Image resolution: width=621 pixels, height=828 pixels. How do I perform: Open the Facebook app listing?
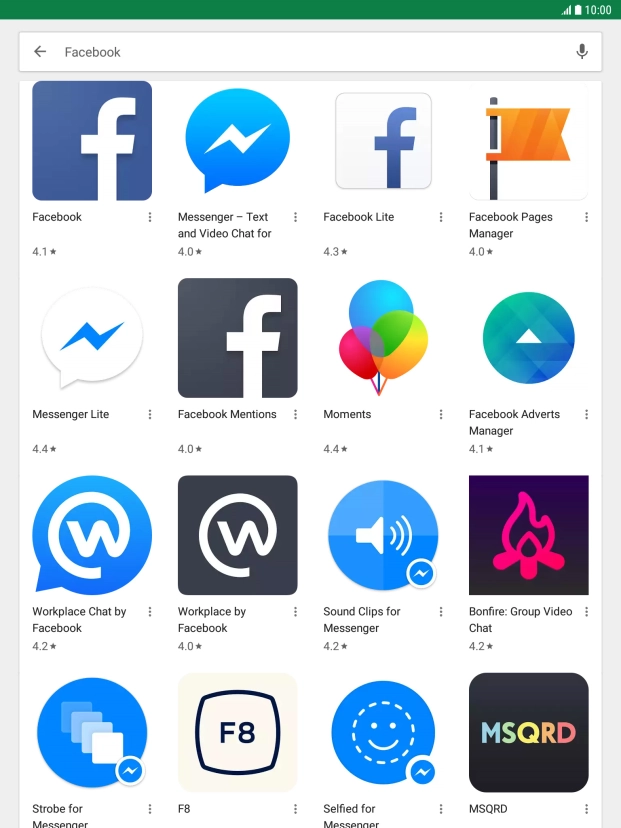(92, 141)
